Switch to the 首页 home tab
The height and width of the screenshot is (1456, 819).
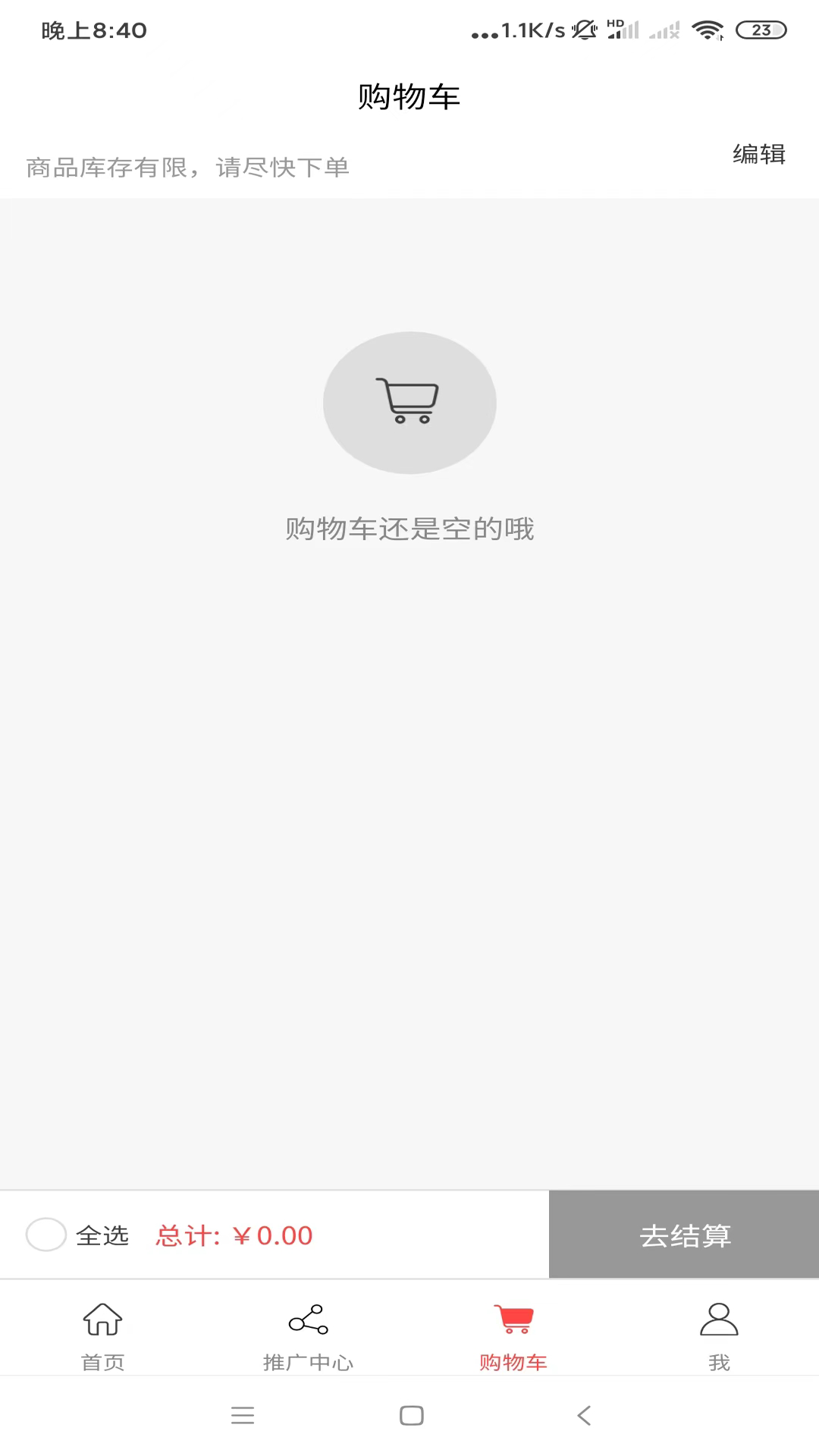102,1336
